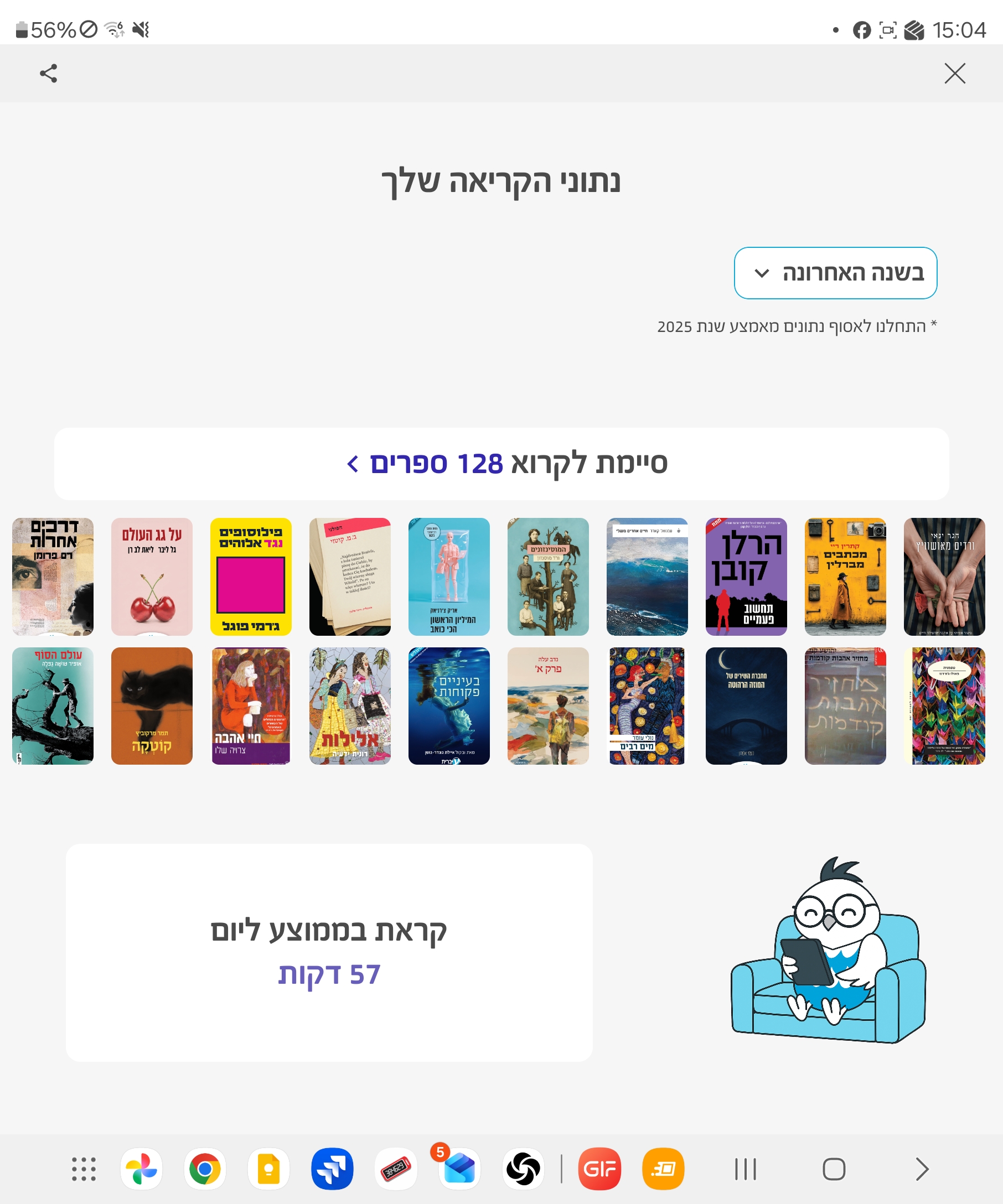Open the book 'מכתבים מברלין'

tap(845, 576)
